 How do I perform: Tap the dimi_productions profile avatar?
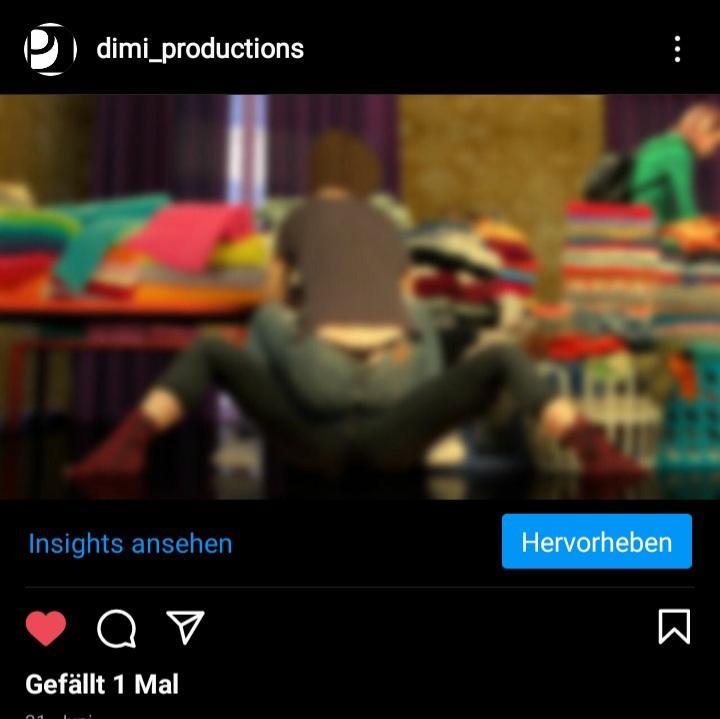(49, 49)
